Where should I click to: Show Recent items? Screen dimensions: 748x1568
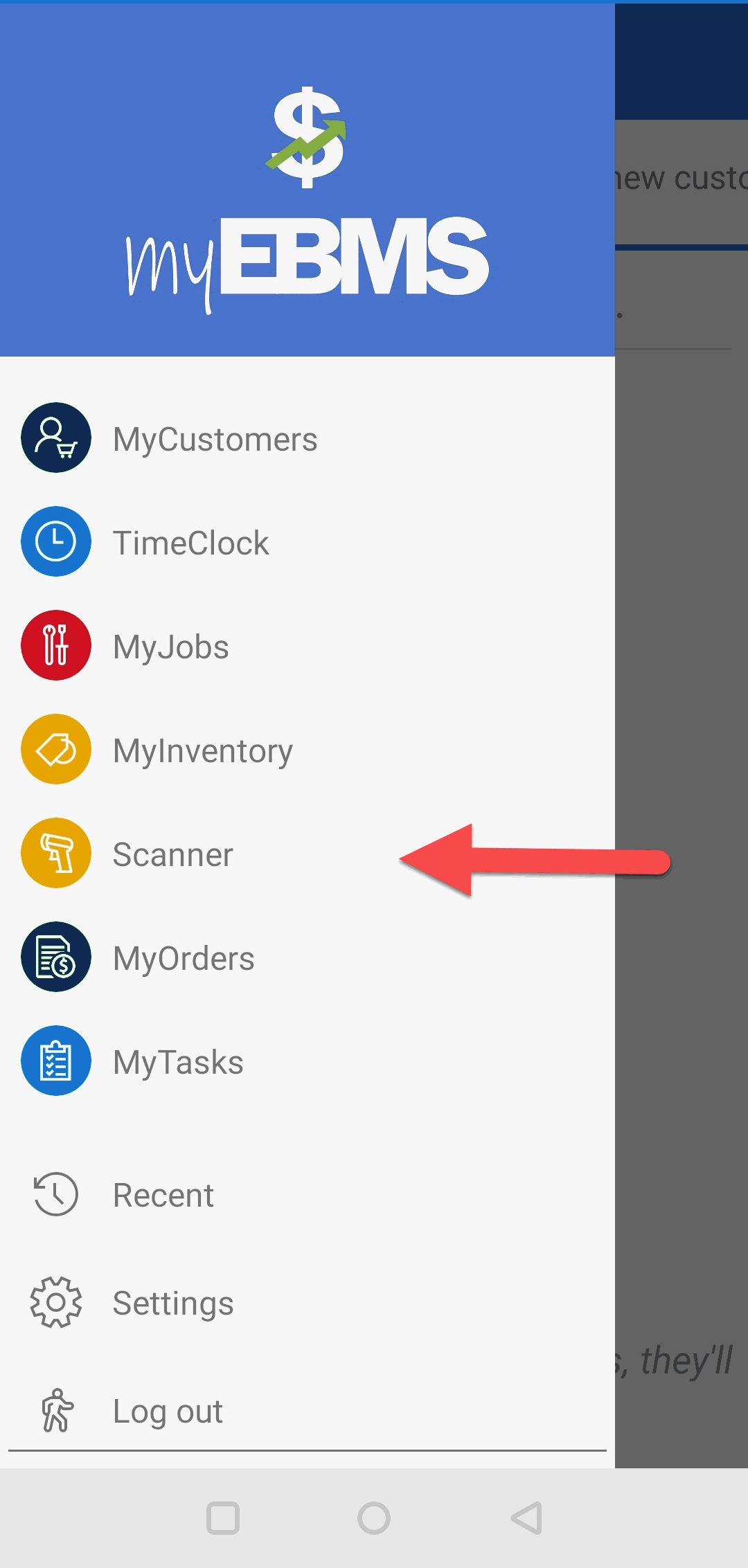307,1195
